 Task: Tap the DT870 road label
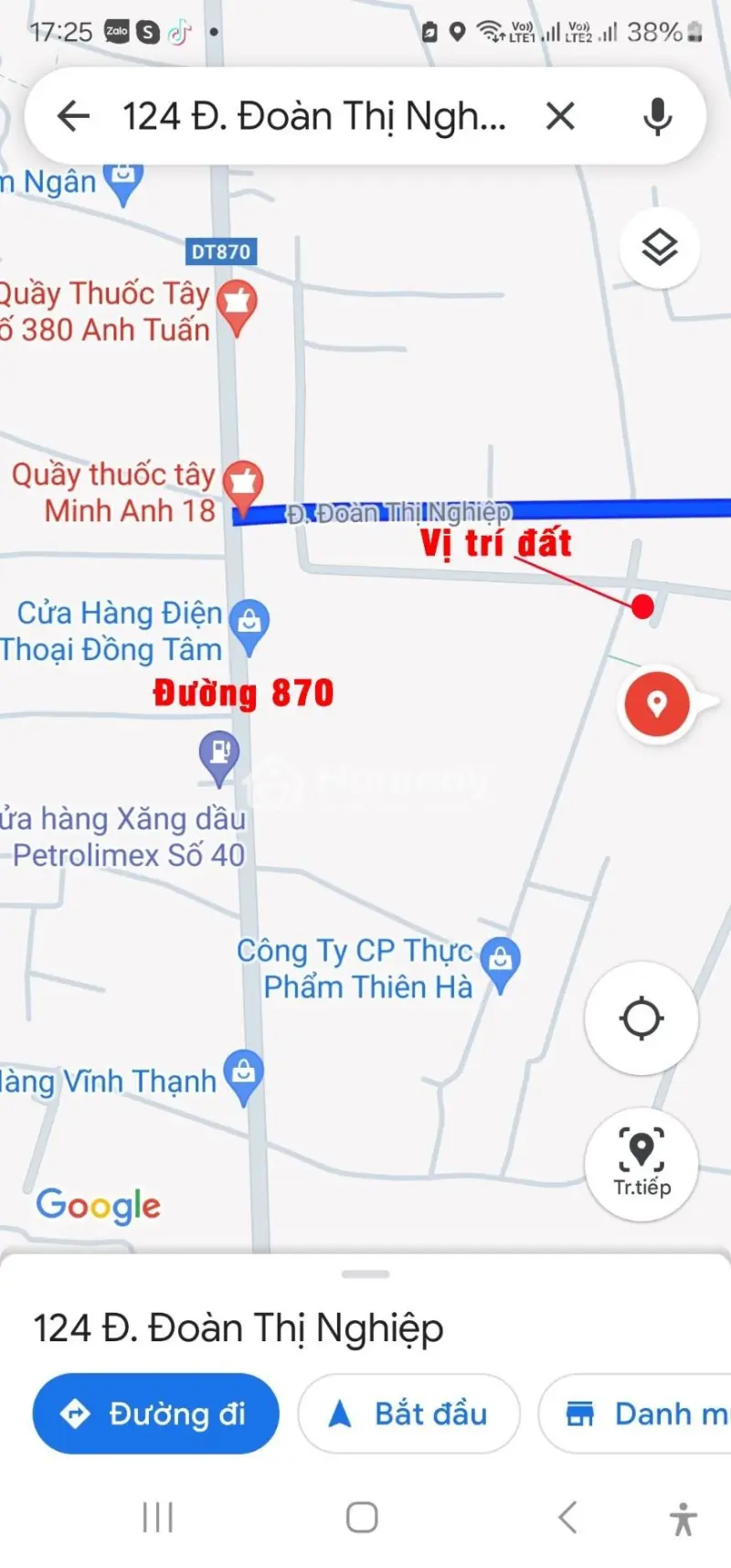coord(222,252)
